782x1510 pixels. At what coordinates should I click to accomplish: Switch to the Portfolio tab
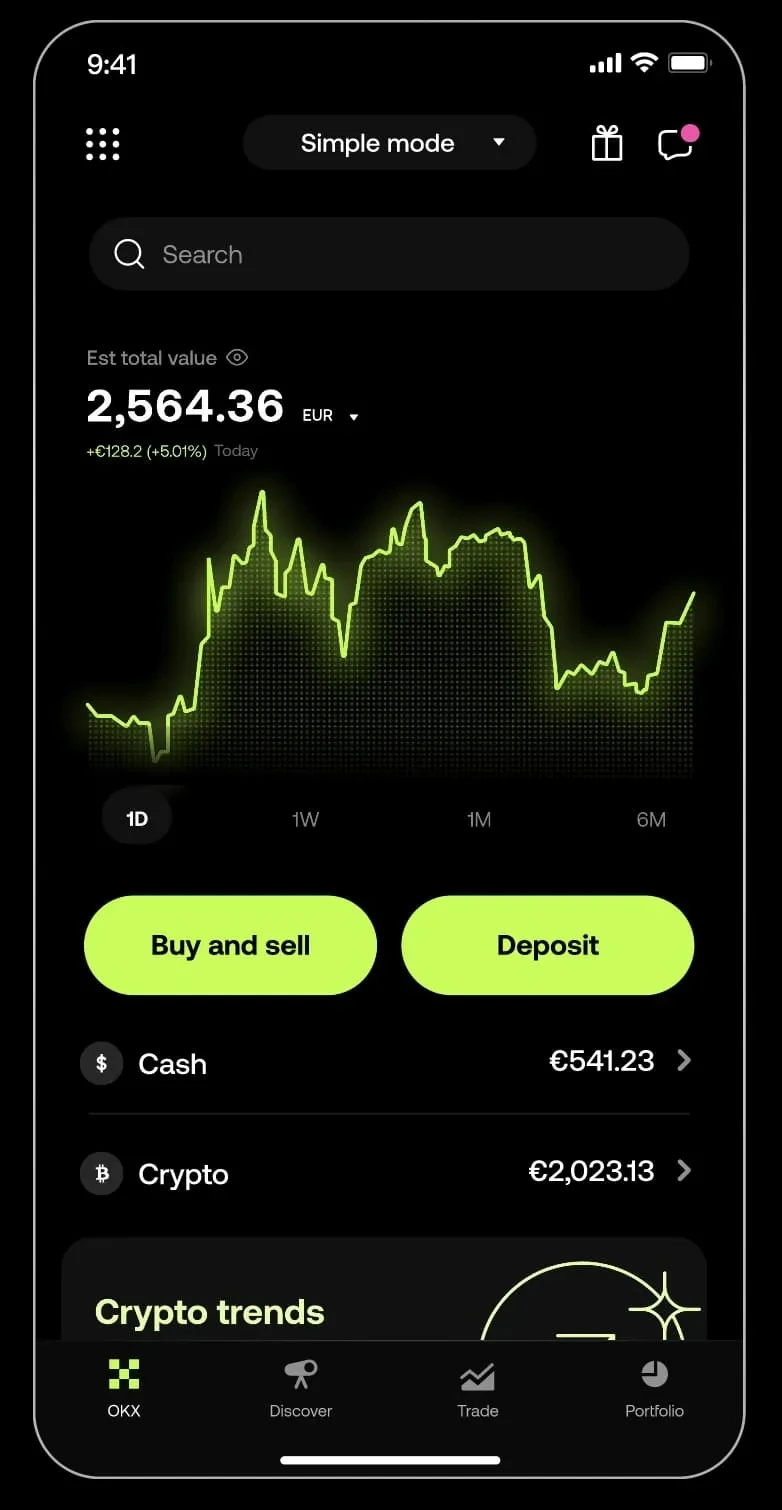tap(654, 1388)
